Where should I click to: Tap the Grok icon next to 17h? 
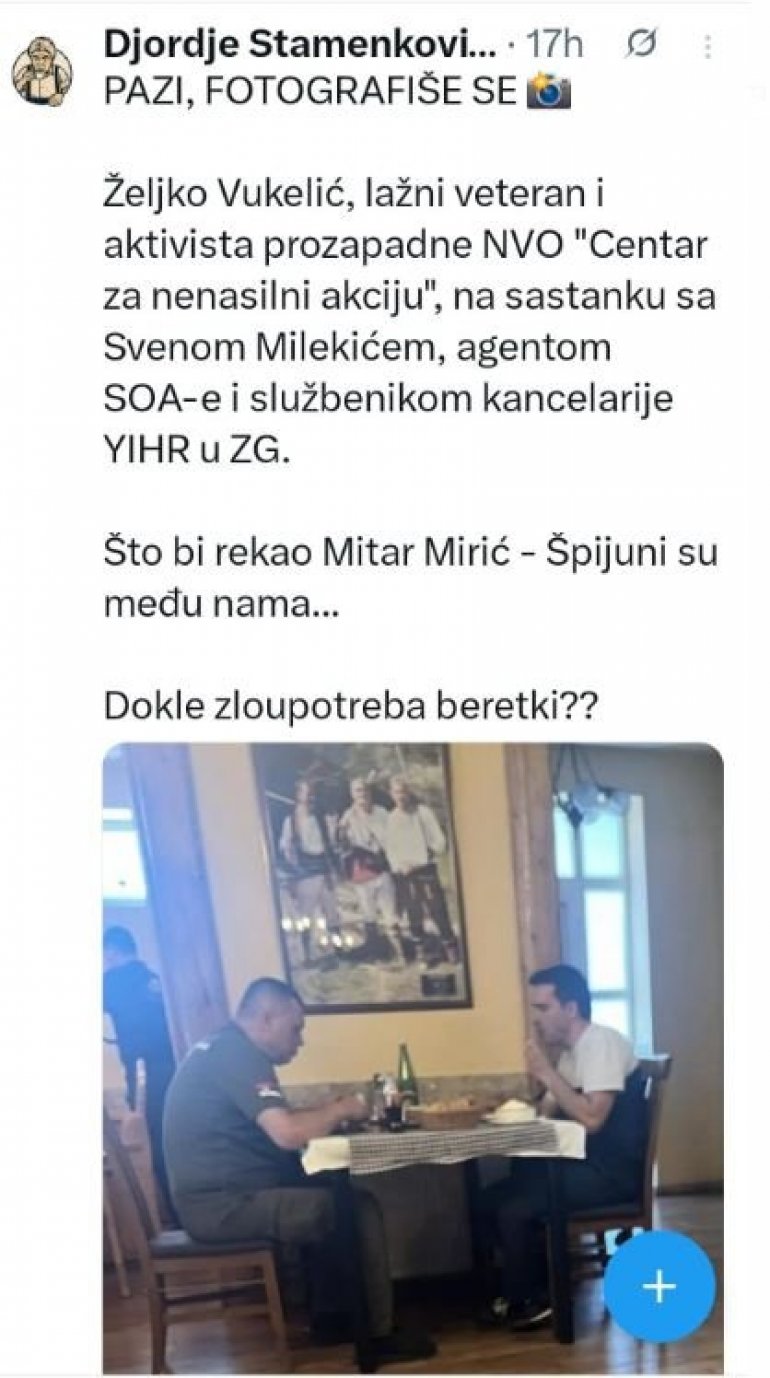pyautogui.click(x=641, y=45)
